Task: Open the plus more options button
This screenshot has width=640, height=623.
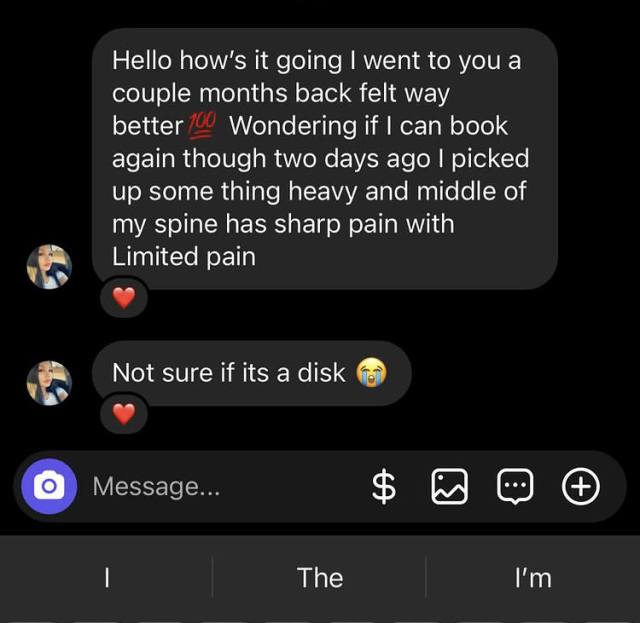Action: tap(581, 487)
